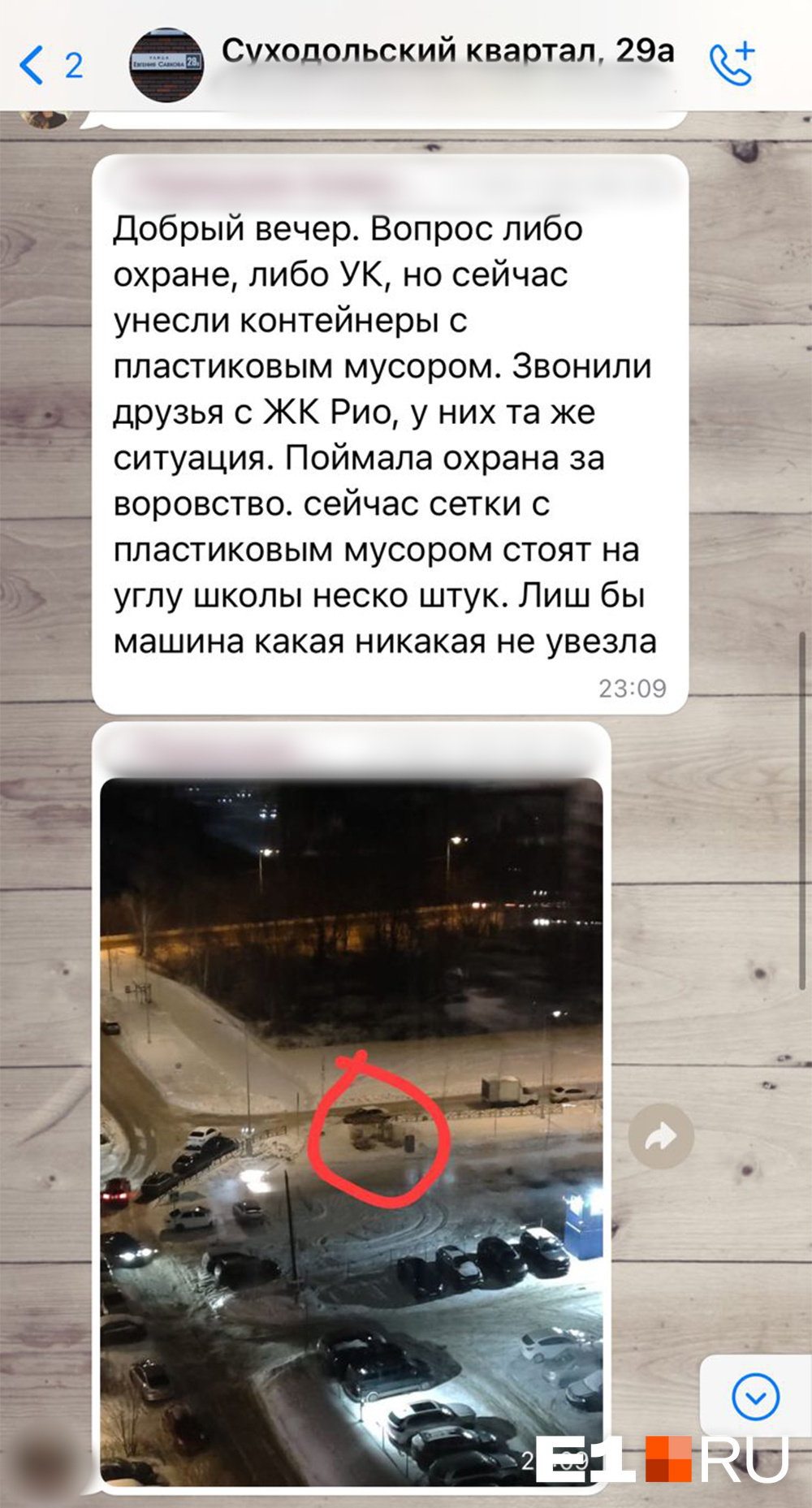The height and width of the screenshot is (1508, 812).
Task: Start a group call
Action: [731, 63]
